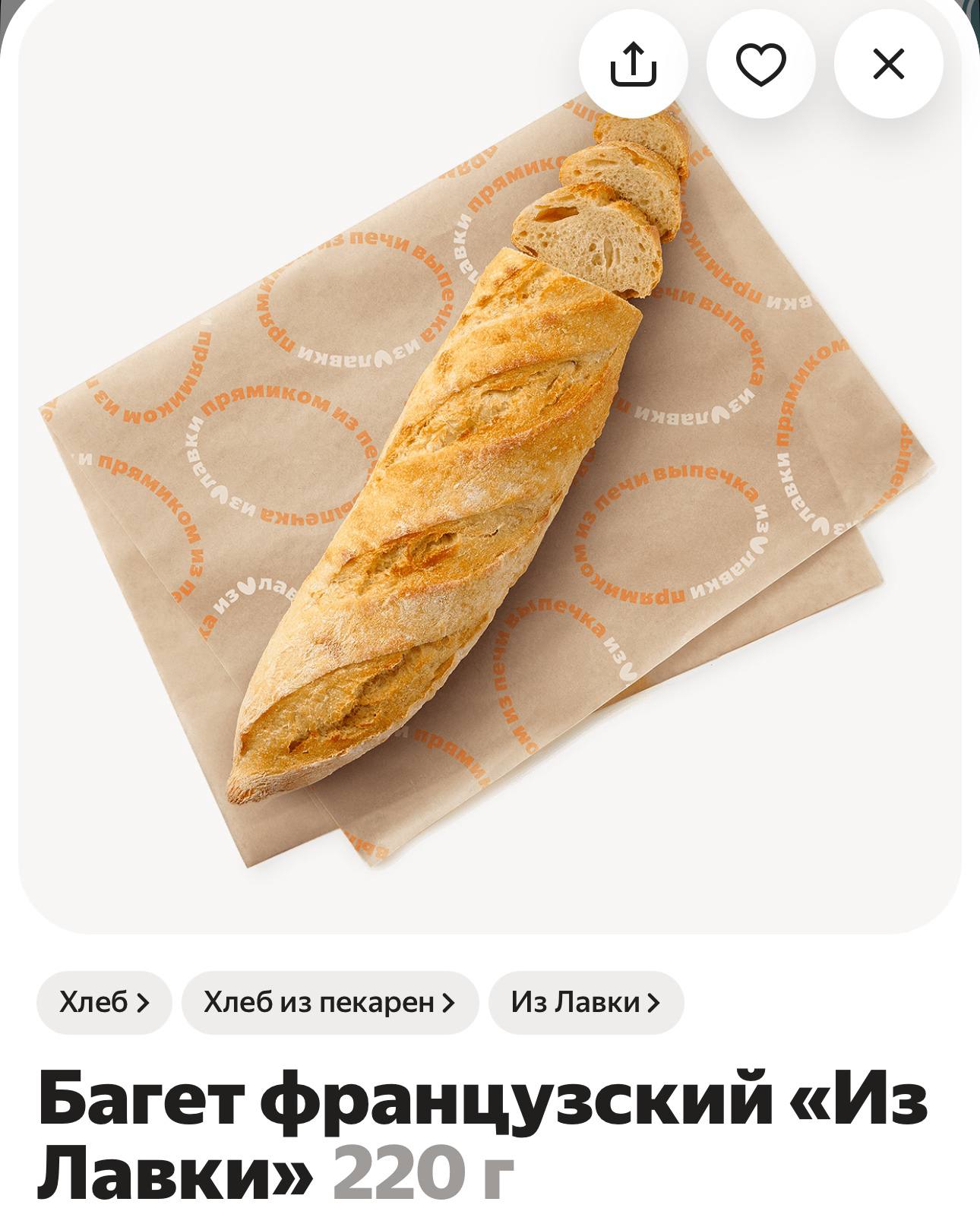The width and height of the screenshot is (980, 1227).
Task: Go to the Из Лавки brand chip
Action: pos(586,1003)
